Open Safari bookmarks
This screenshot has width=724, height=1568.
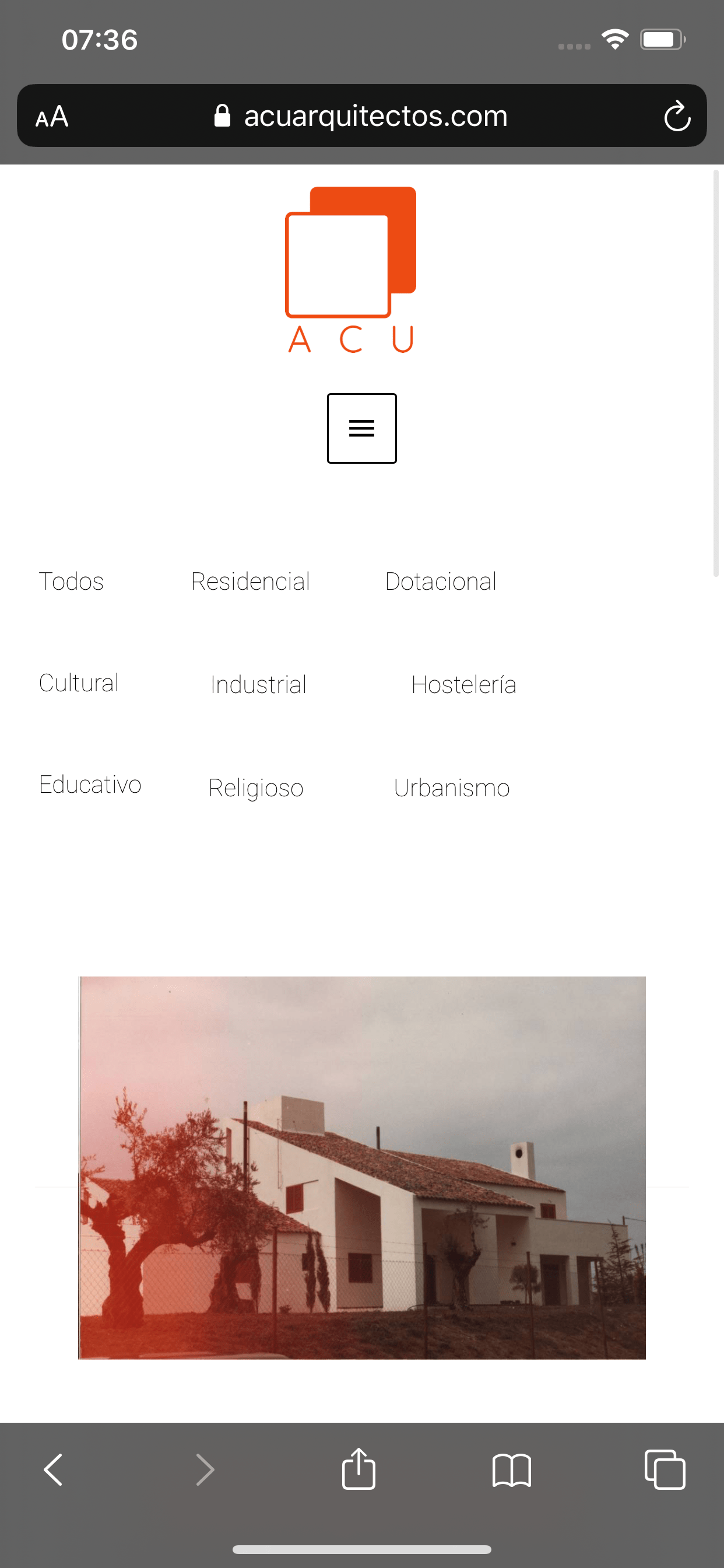(x=511, y=1470)
